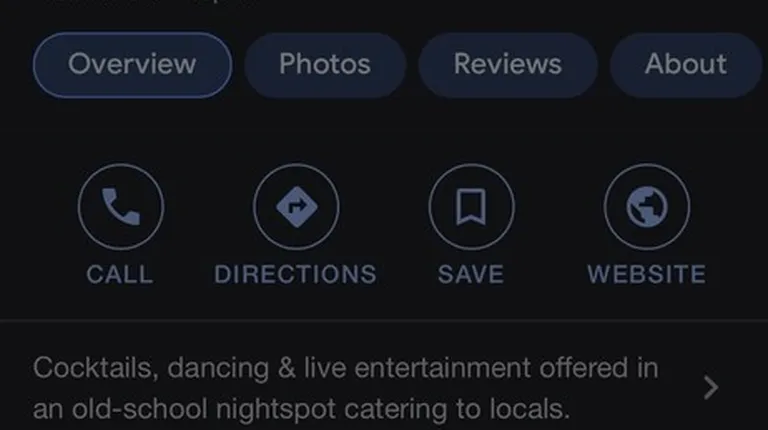Expand the cocktails and dancing description
The image size is (768, 430).
pos(710,388)
